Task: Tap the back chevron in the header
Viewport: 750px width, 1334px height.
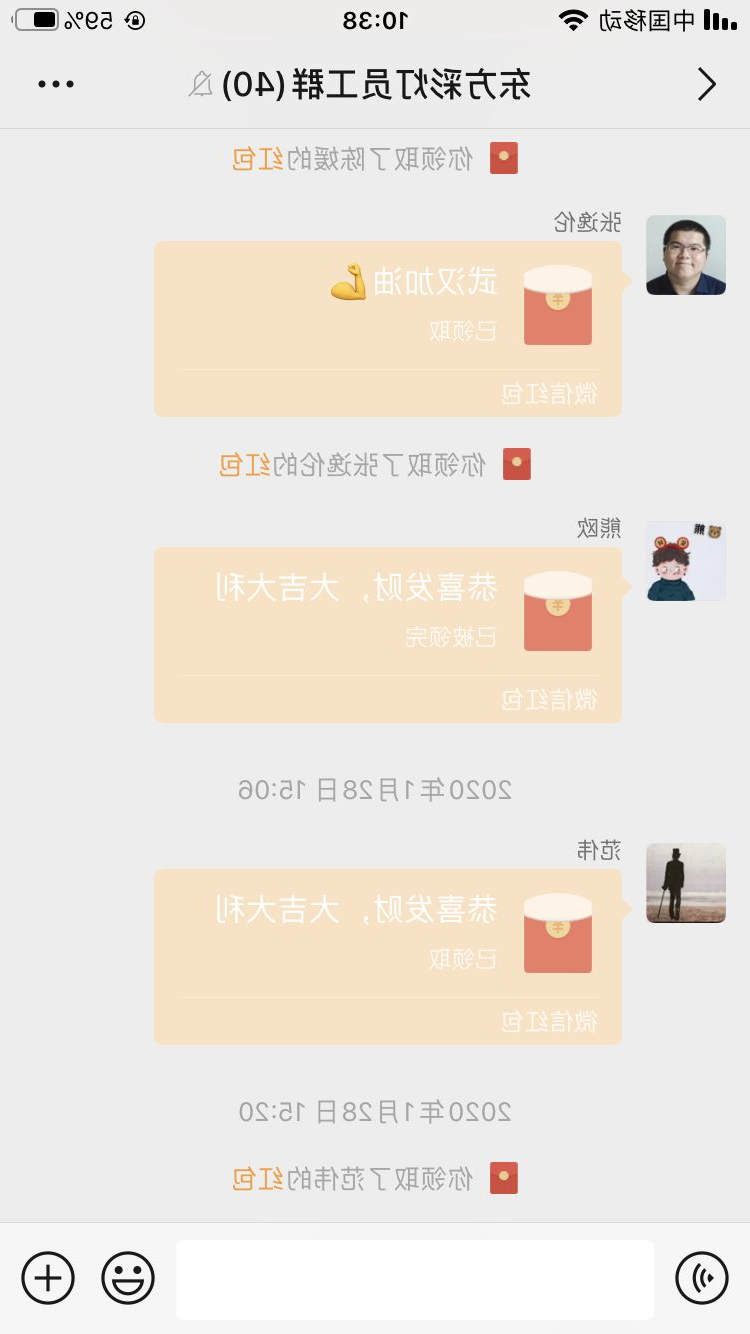Action: (x=706, y=85)
